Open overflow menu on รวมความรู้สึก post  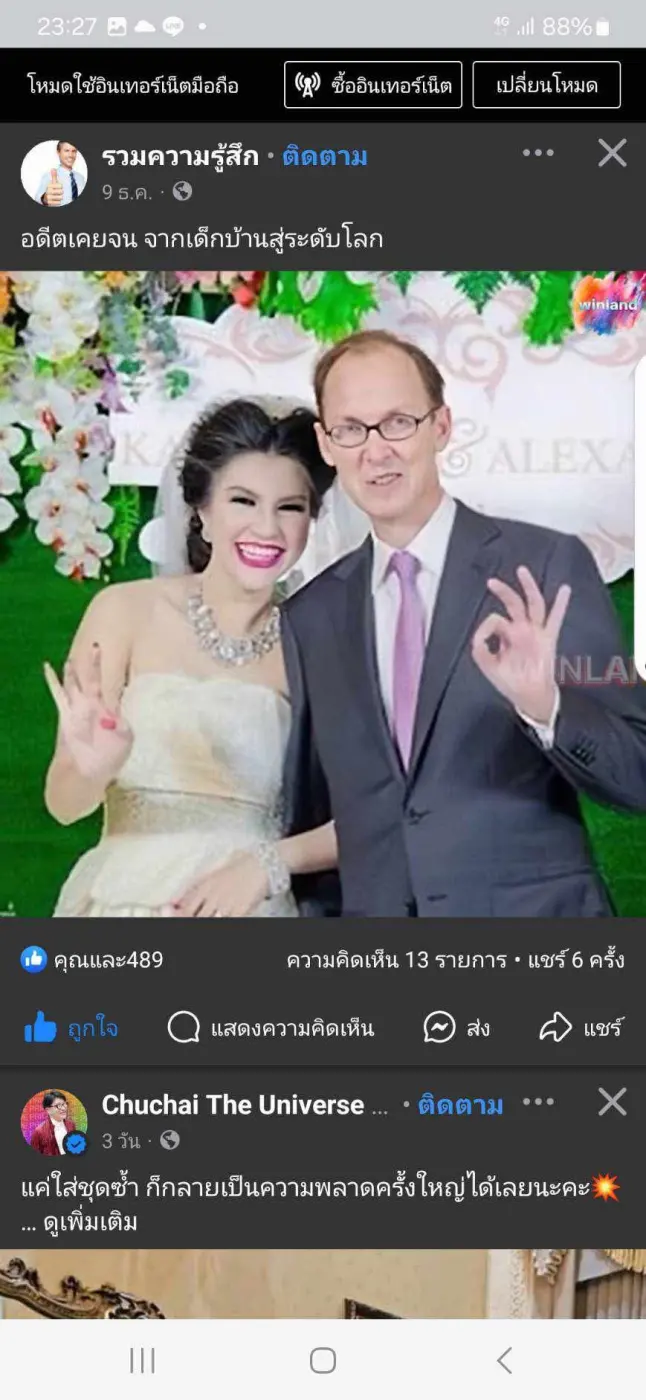[538, 153]
